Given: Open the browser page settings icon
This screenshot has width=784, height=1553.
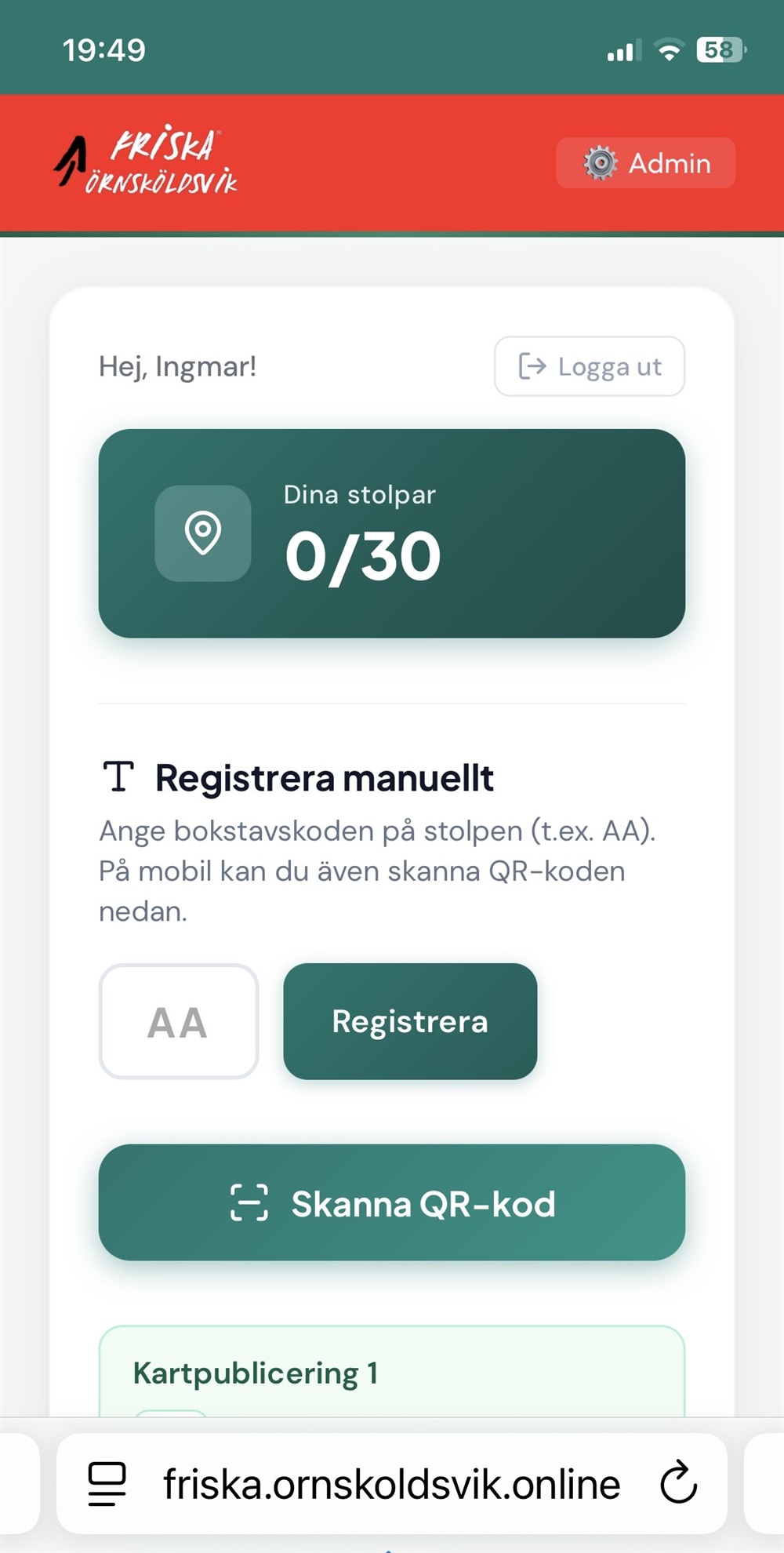Looking at the screenshot, I should (x=107, y=1483).
